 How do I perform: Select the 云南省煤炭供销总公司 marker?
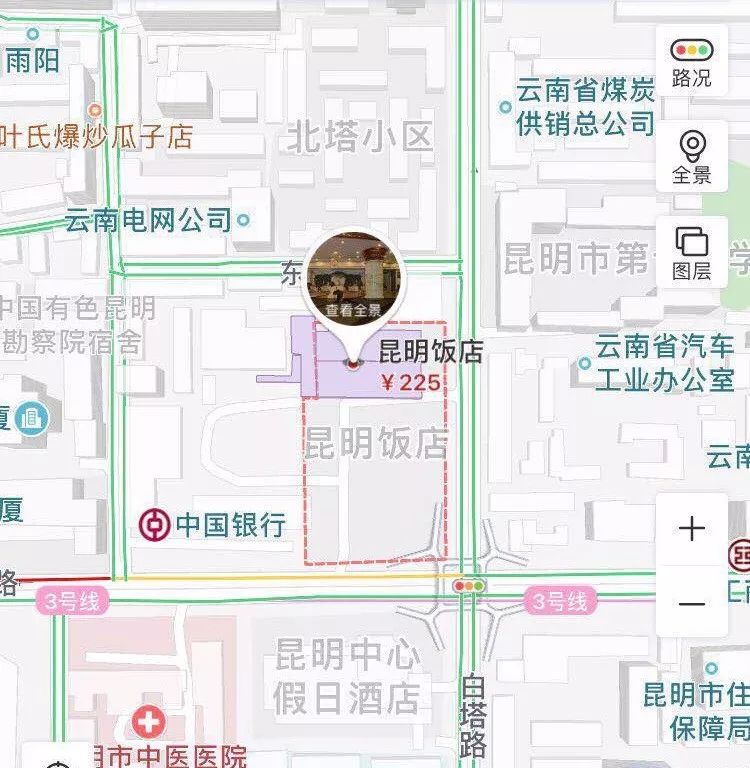pos(506,106)
